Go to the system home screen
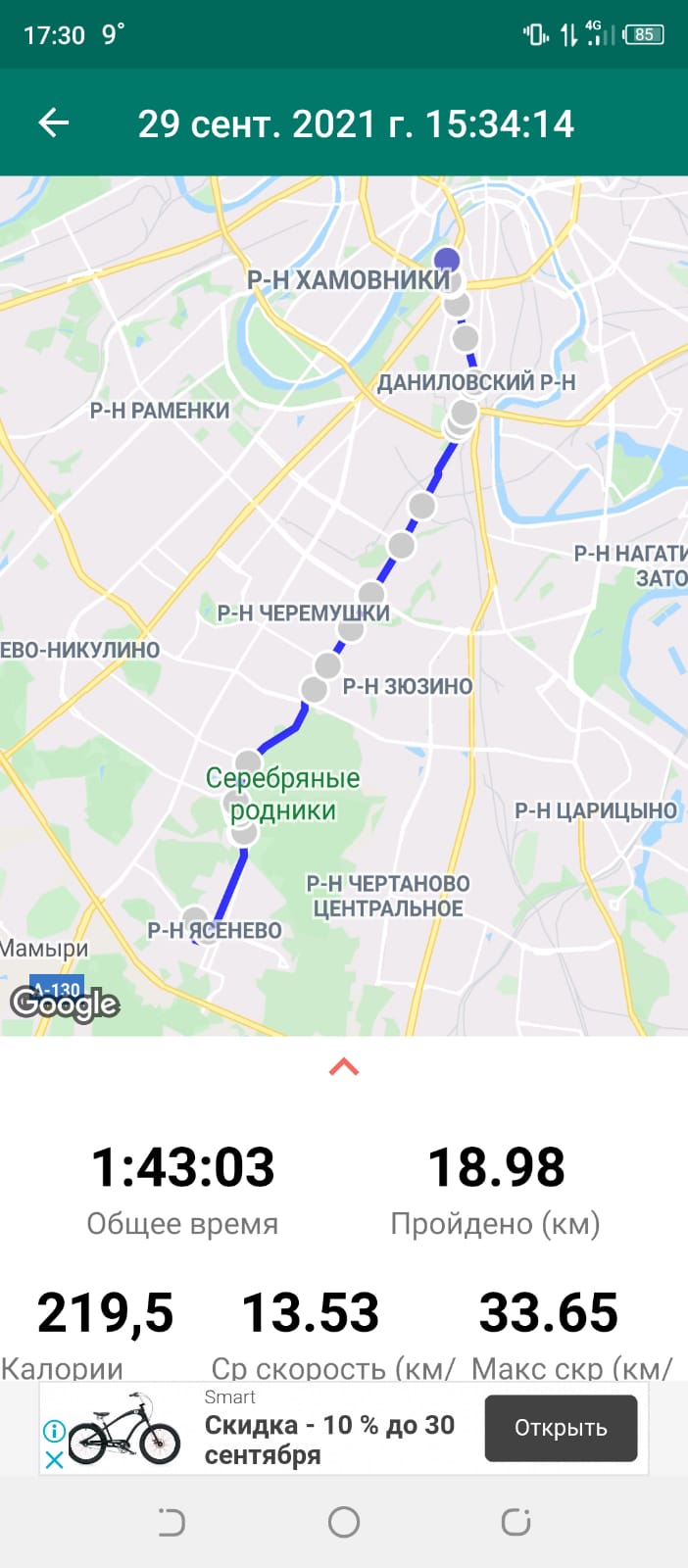688x1568 pixels. 344,1522
